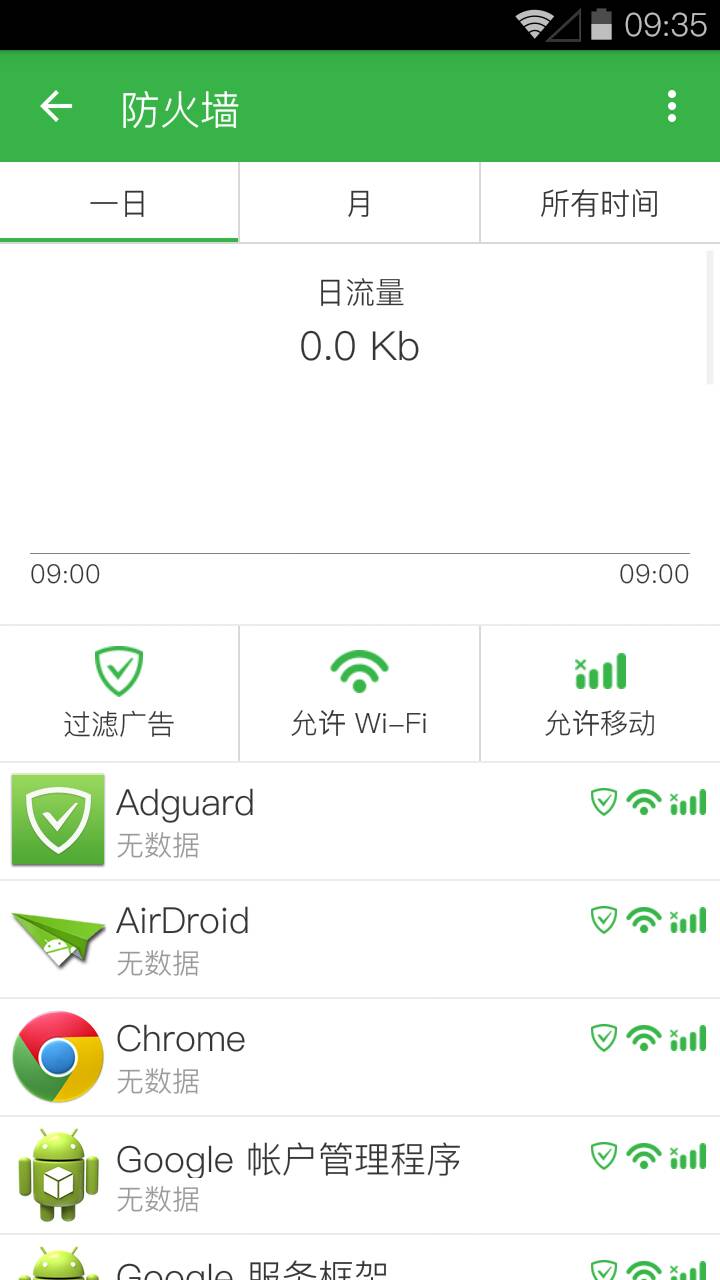Go back using the arrow in the header
Image resolution: width=720 pixels, height=1280 pixels.
pos(55,107)
